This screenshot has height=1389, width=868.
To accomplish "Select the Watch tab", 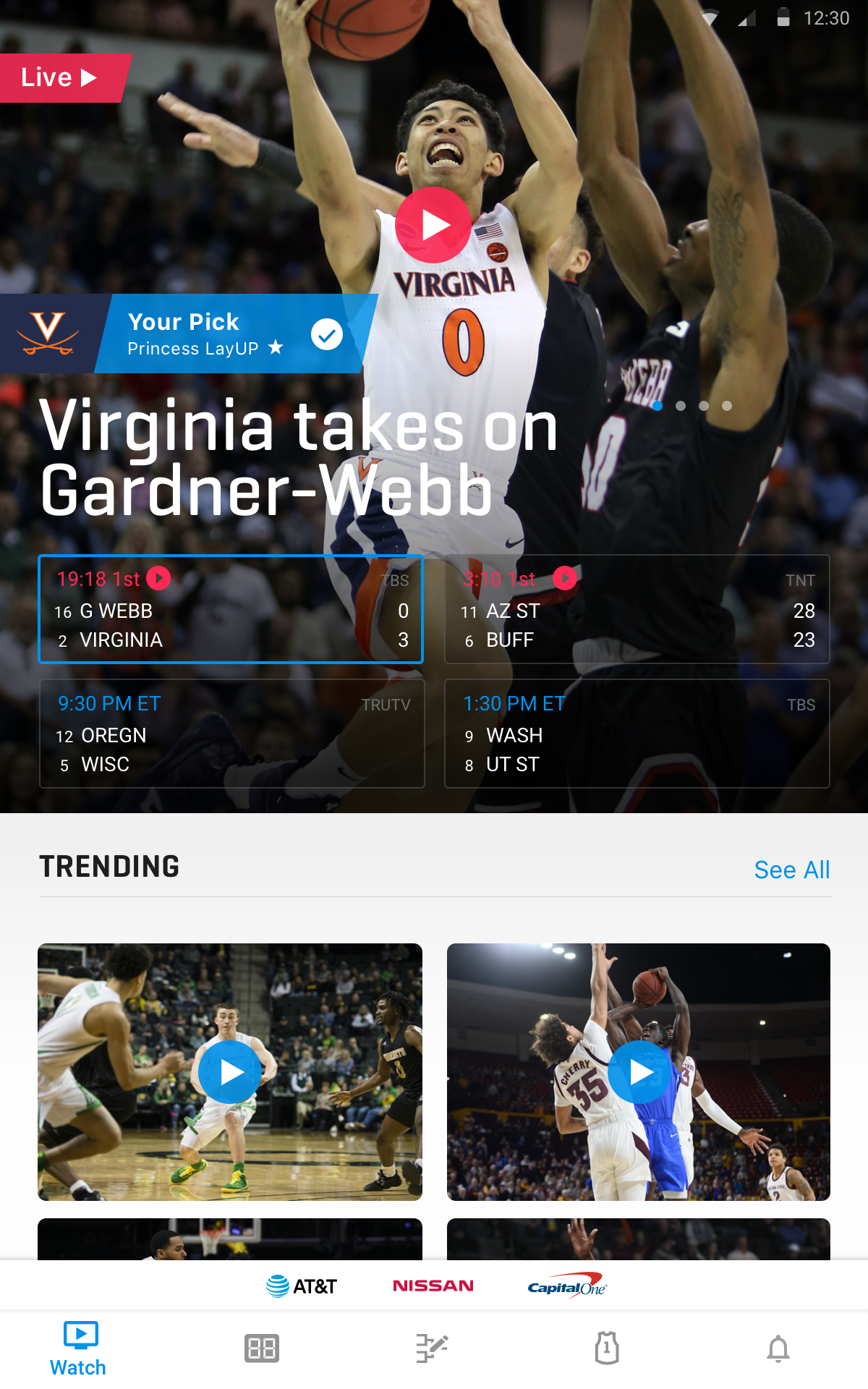I will (78, 1348).
